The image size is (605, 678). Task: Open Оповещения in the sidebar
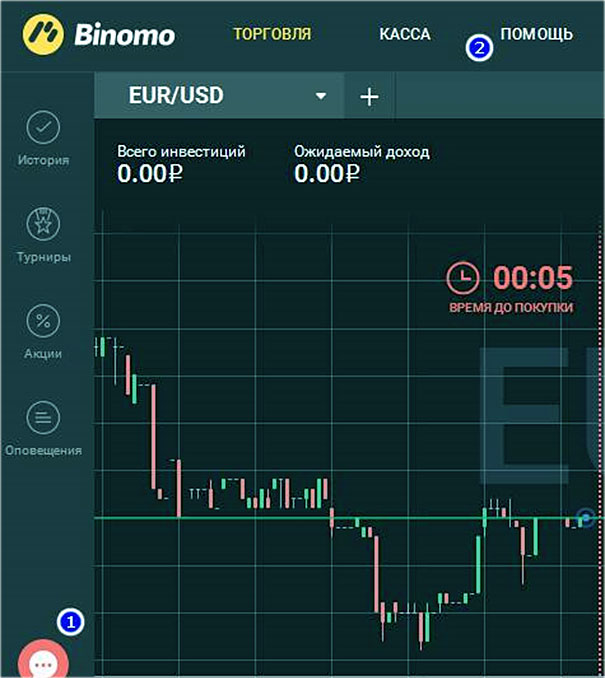pos(43,429)
